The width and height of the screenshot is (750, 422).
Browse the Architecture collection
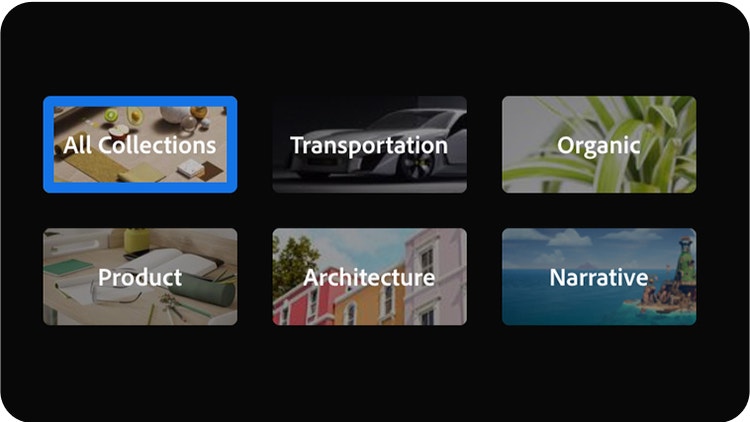coord(369,277)
